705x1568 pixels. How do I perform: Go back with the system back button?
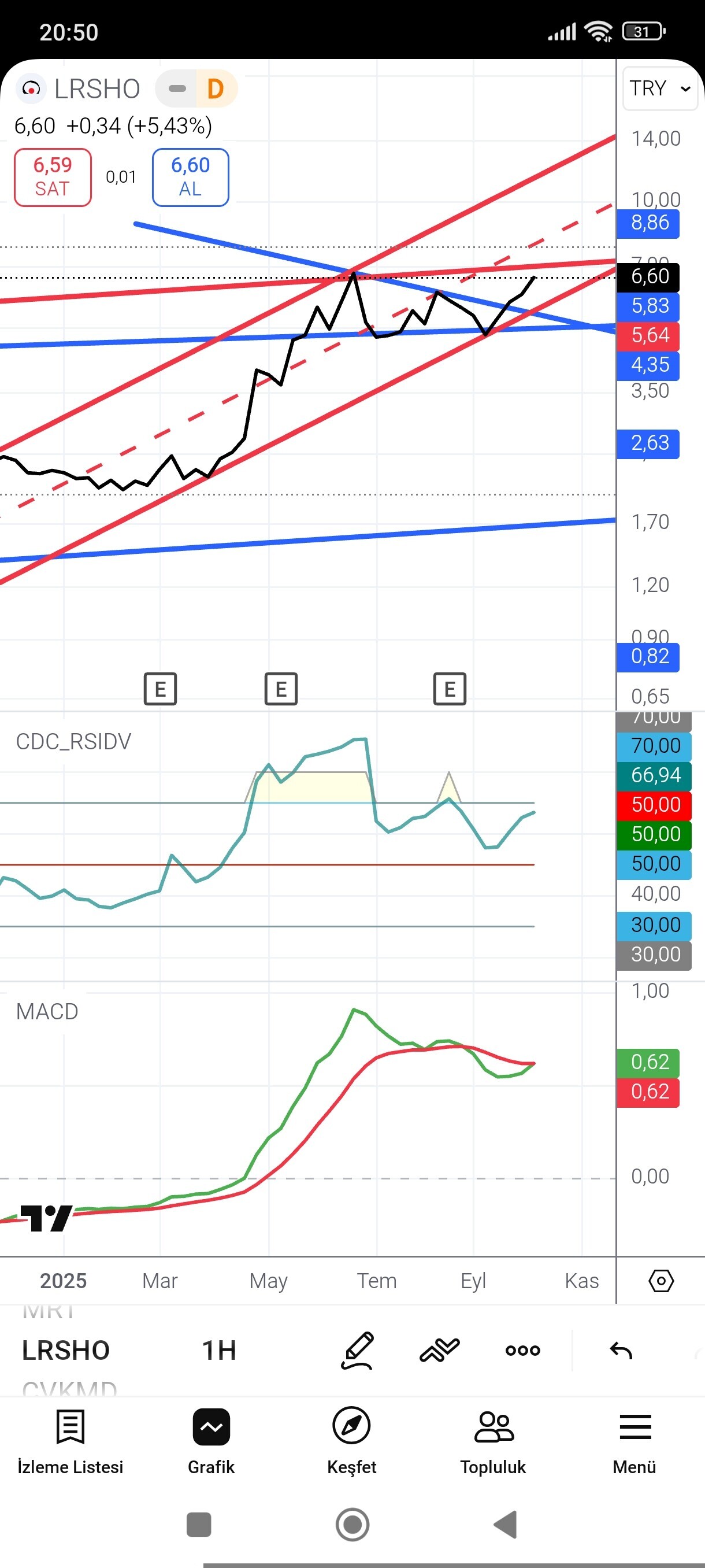tap(506, 1525)
